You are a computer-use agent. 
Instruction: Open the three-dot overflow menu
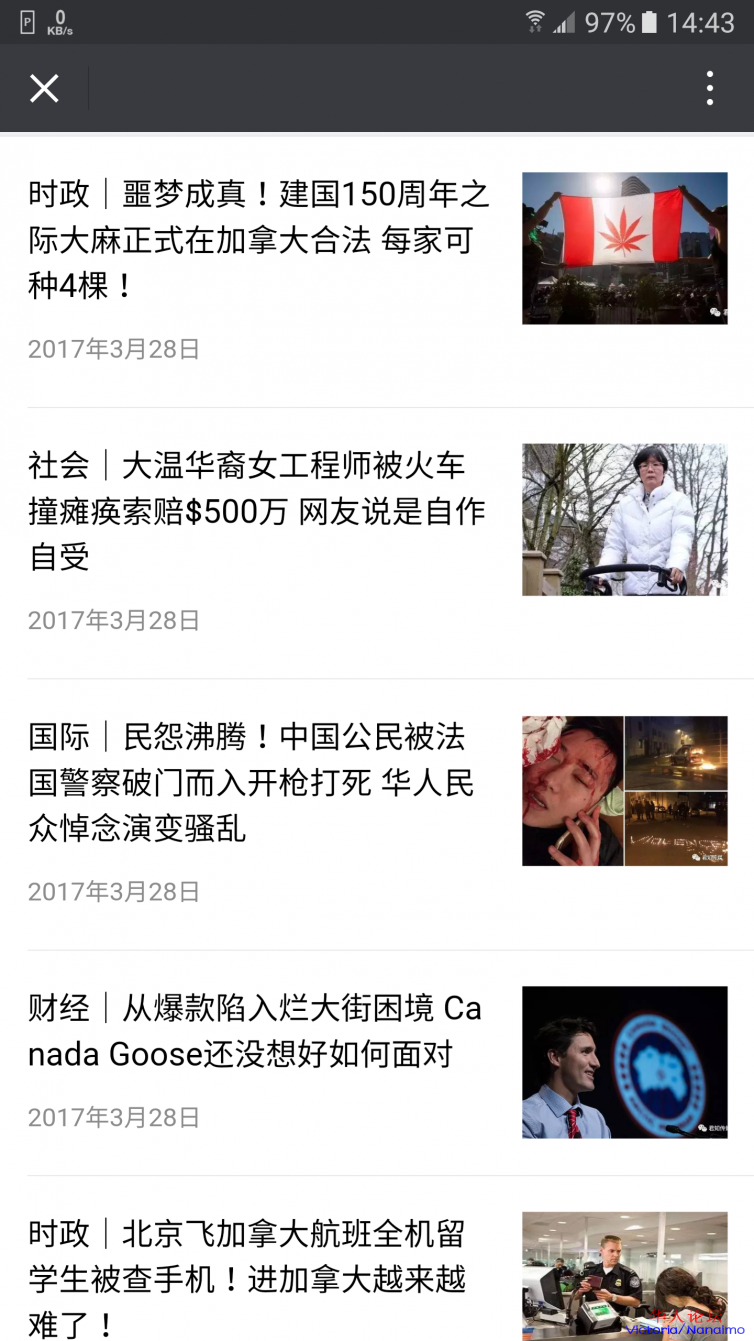[x=709, y=89]
